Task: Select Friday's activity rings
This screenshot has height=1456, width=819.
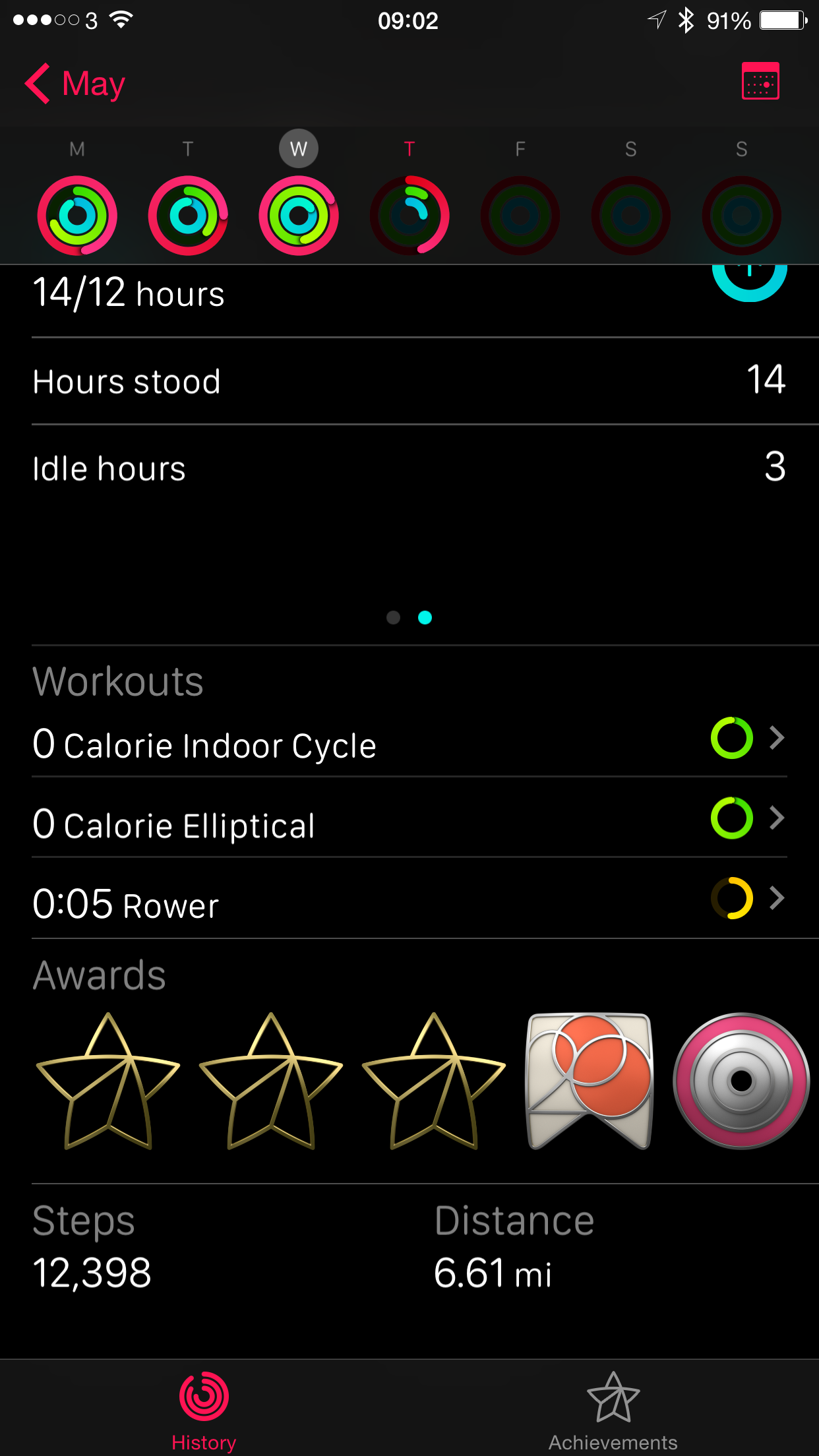Action: pos(520,215)
